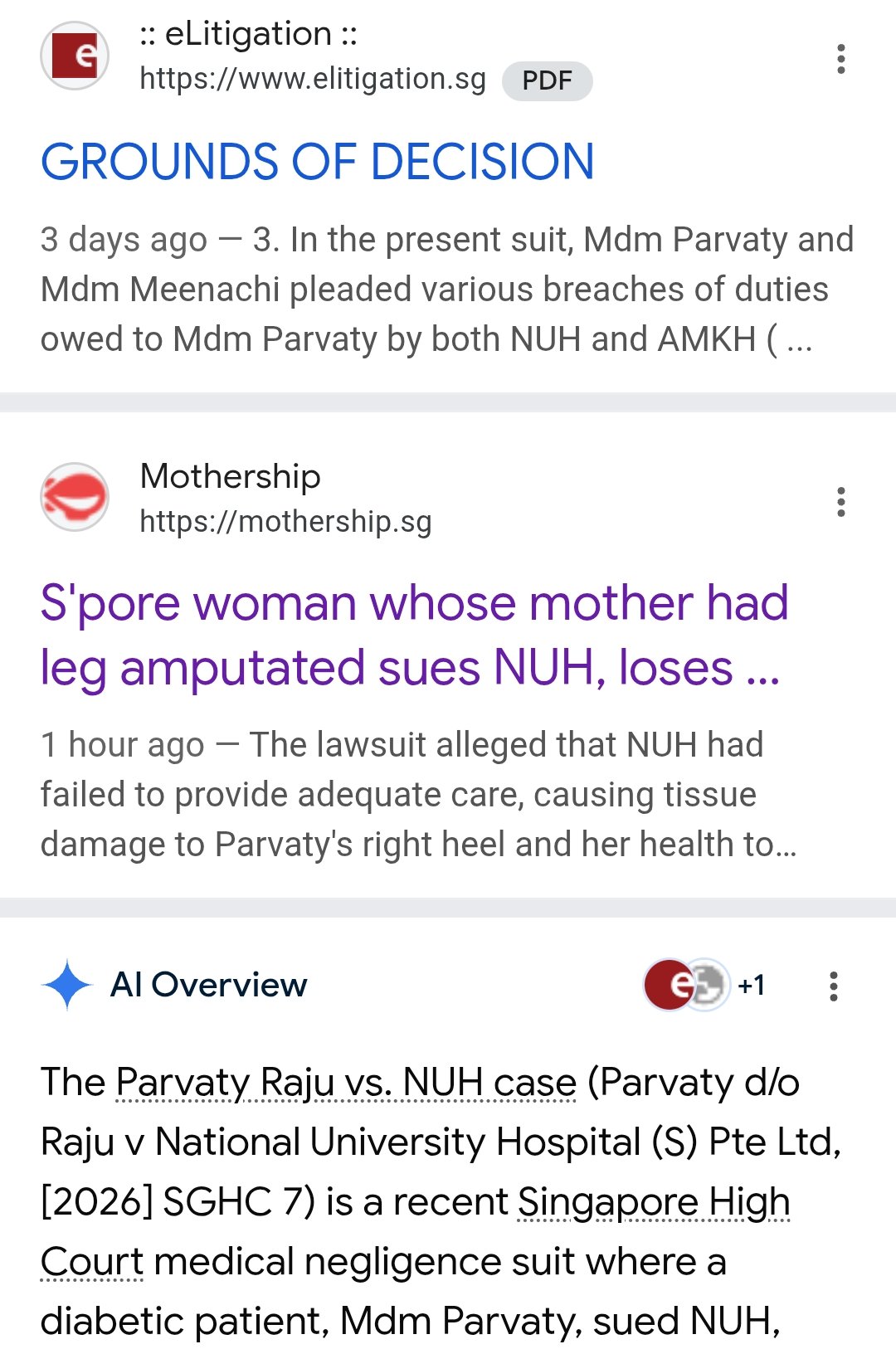Follow the Singapore High Court underlined link
The width and height of the screenshot is (896, 1349).
(653, 1202)
